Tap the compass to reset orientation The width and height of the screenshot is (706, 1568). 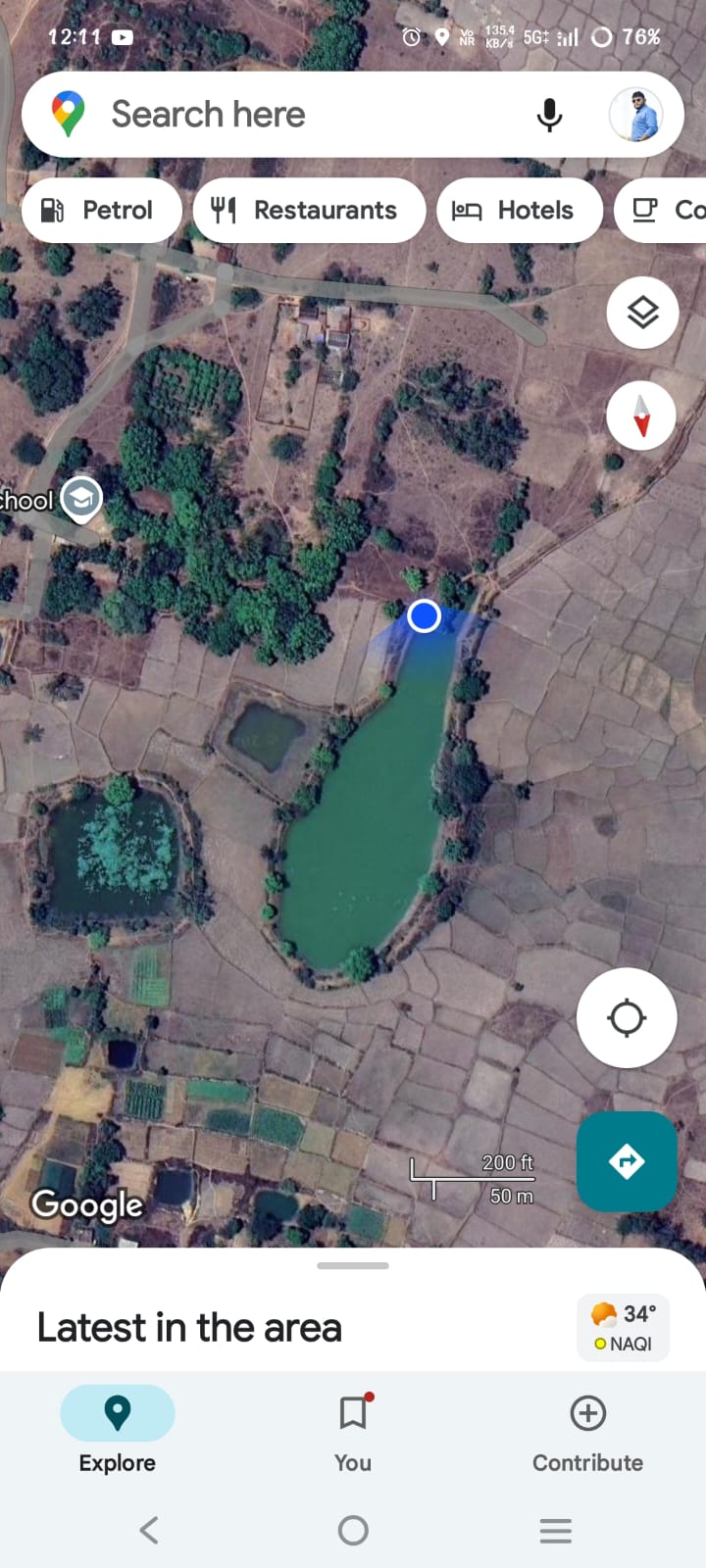click(641, 416)
